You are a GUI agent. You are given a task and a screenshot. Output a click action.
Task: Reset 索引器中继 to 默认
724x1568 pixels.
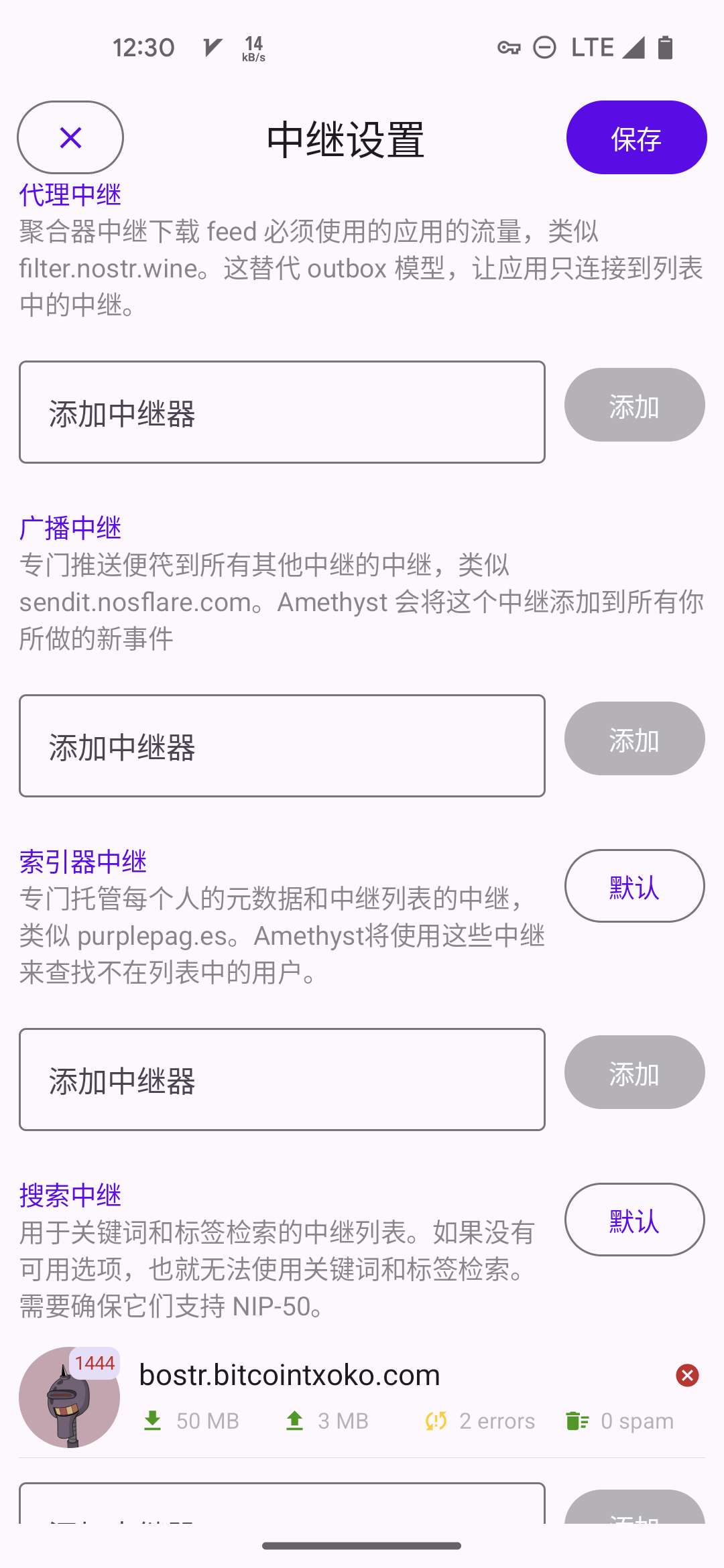click(634, 886)
